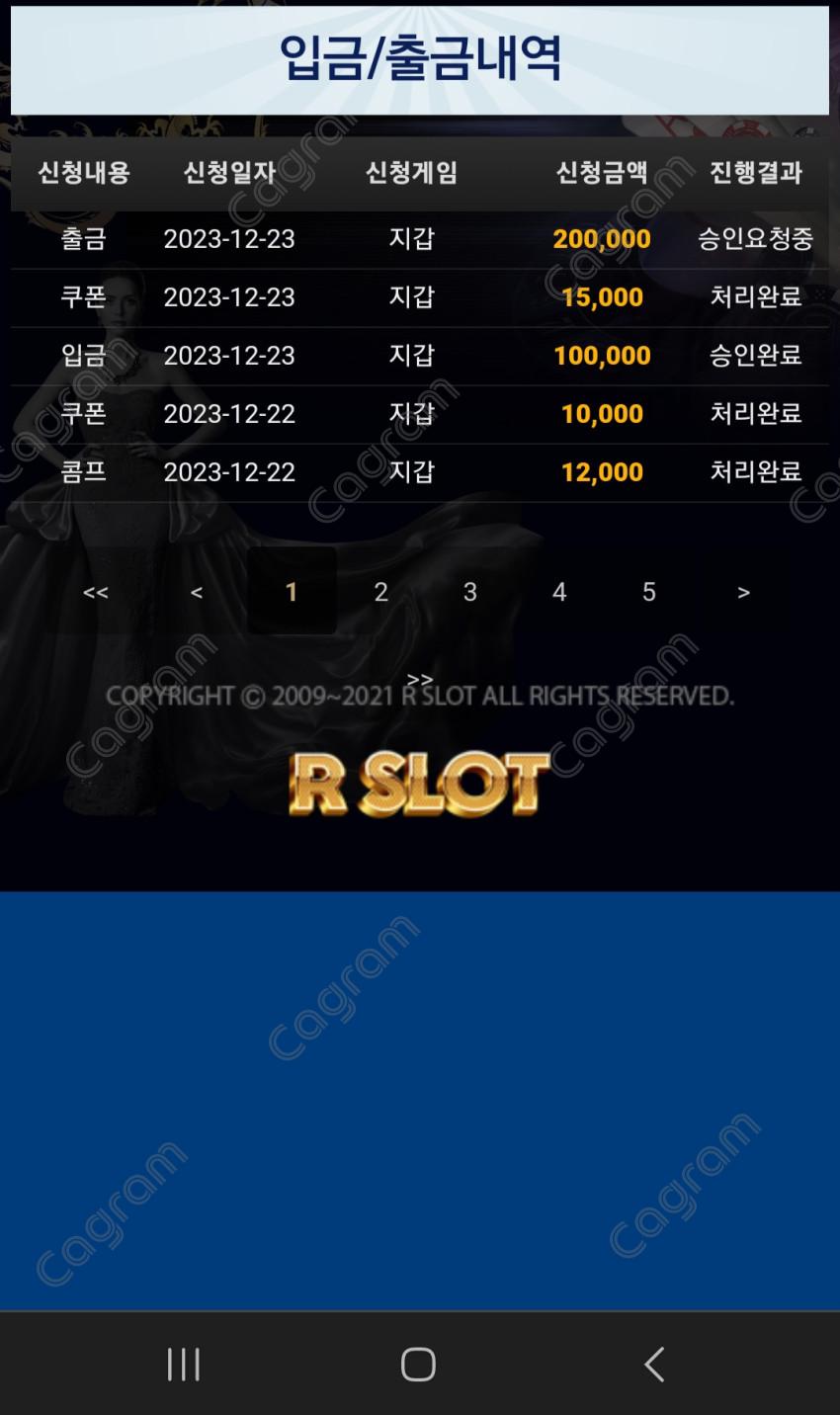Go to page 2 of the history
The height and width of the screenshot is (1415, 840).
(x=380, y=591)
